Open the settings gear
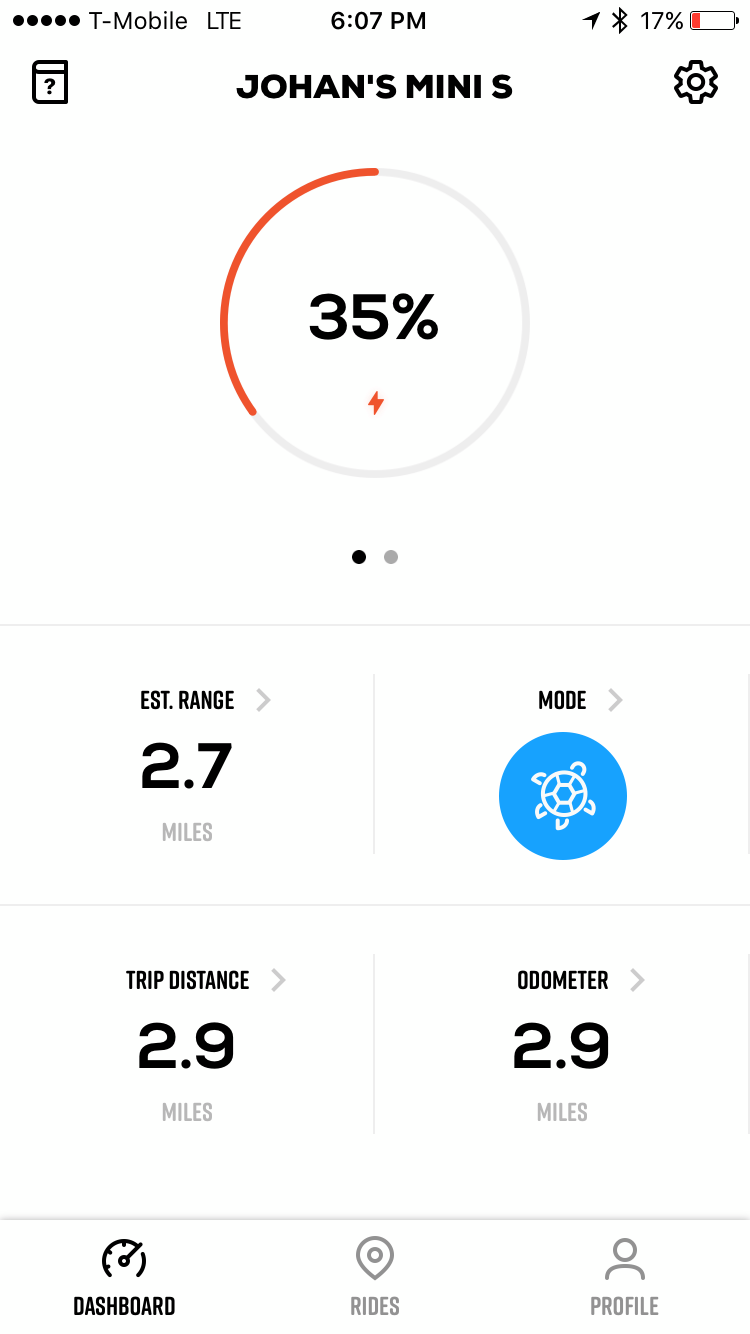Viewport: 750px width, 1334px height. point(696,82)
